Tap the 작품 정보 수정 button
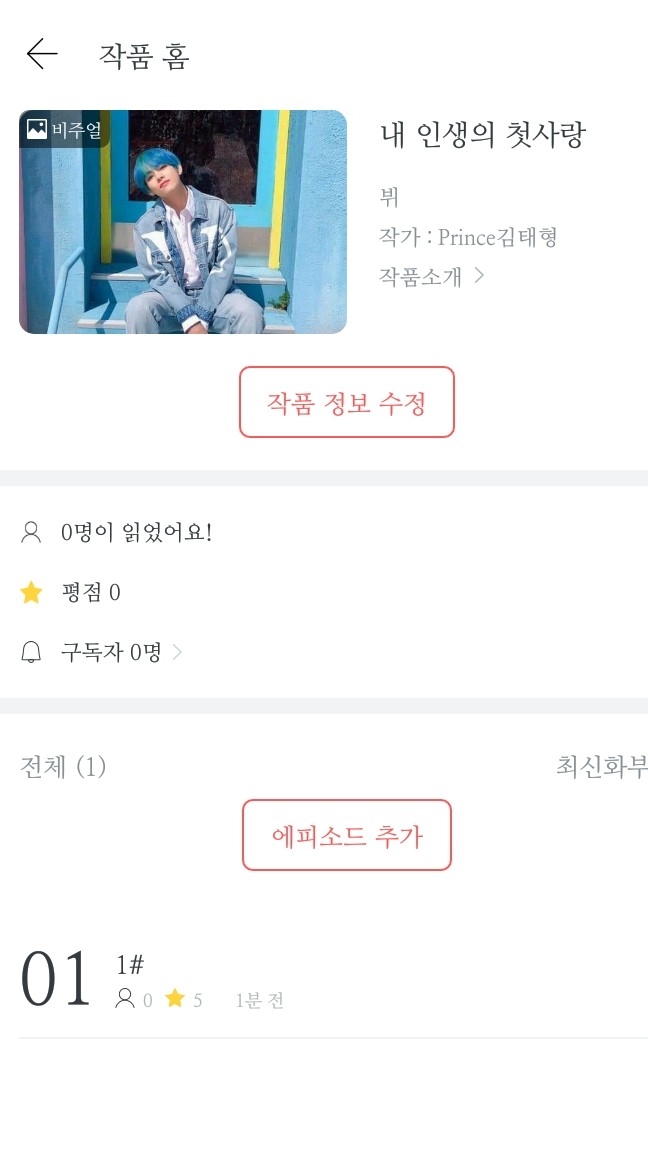The height and width of the screenshot is (1152, 648). click(347, 402)
